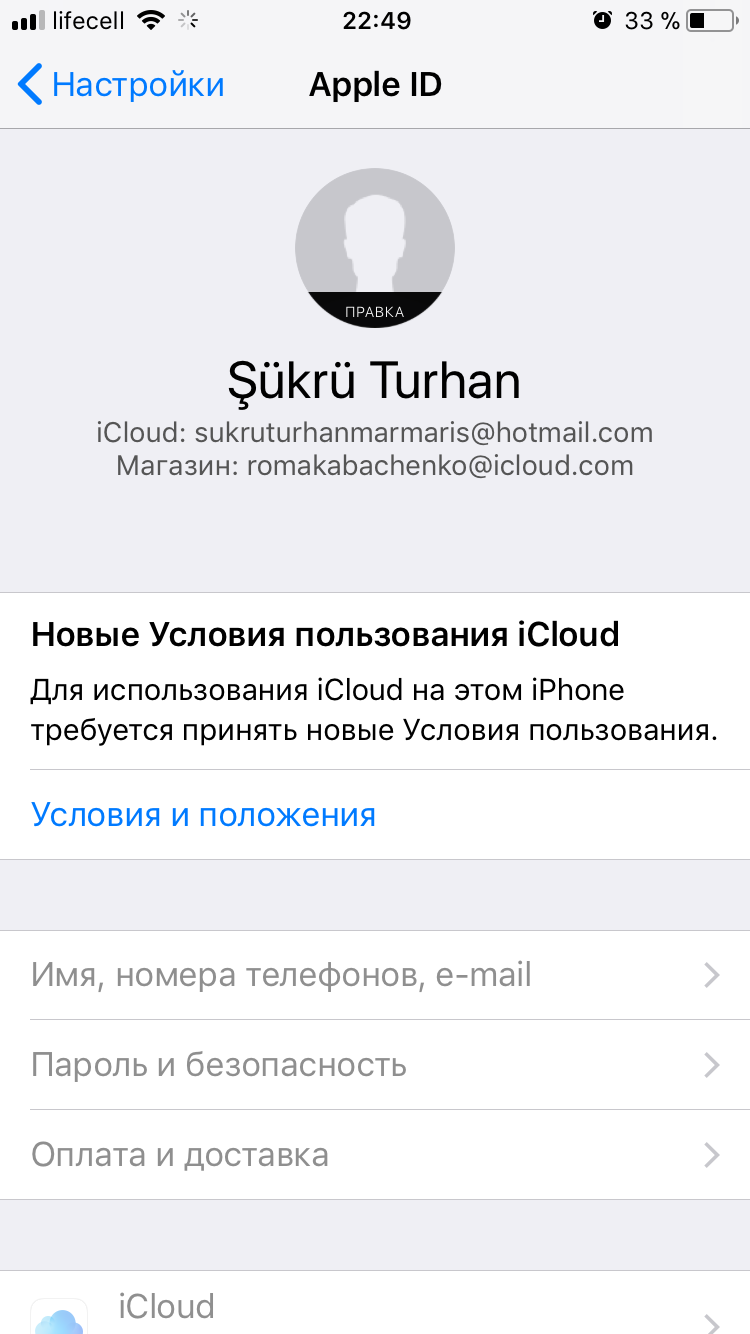The height and width of the screenshot is (1334, 750).
Task: Expand the chevron on Пароль и безопасность
Action: pyautogui.click(x=710, y=1065)
